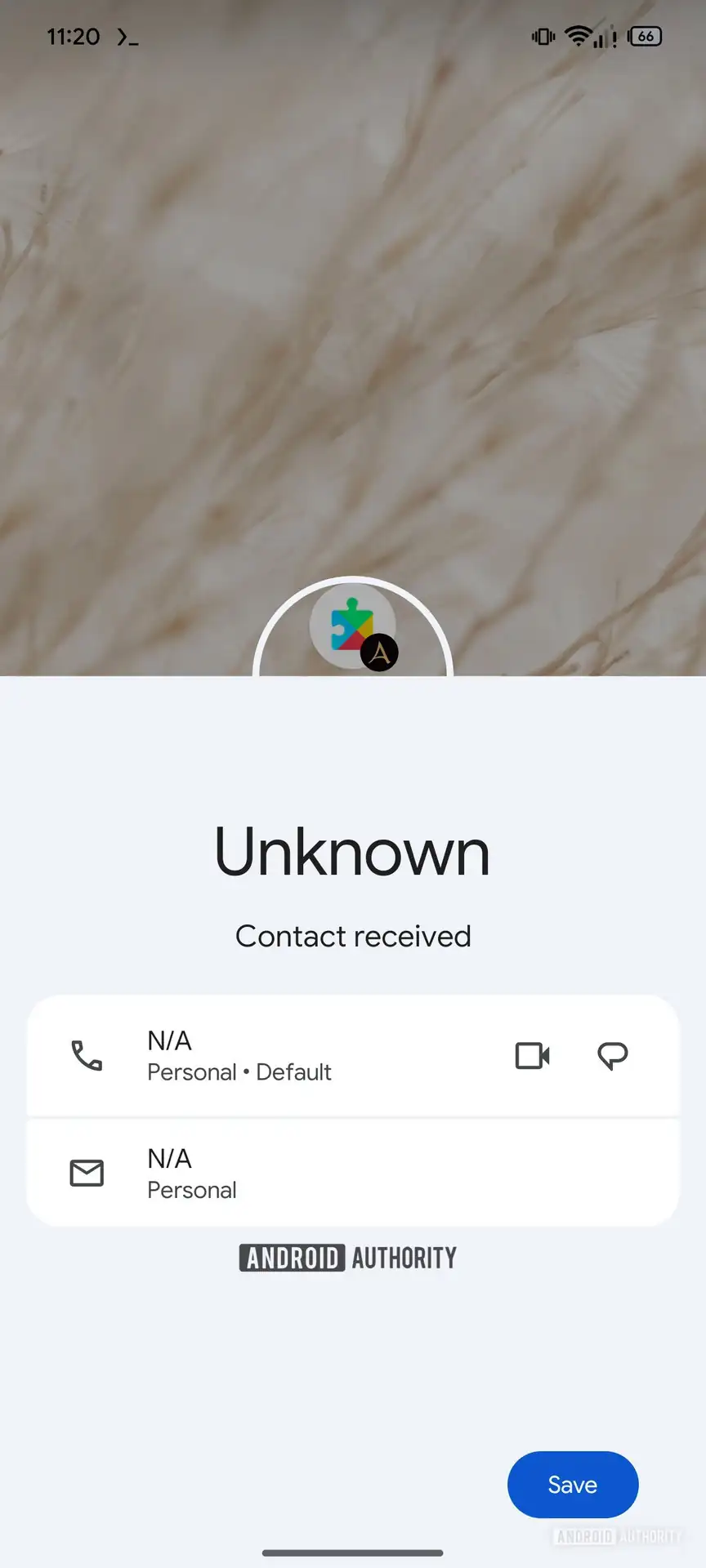Send a message to the contact
The image size is (706, 1568).
pyautogui.click(x=612, y=1055)
